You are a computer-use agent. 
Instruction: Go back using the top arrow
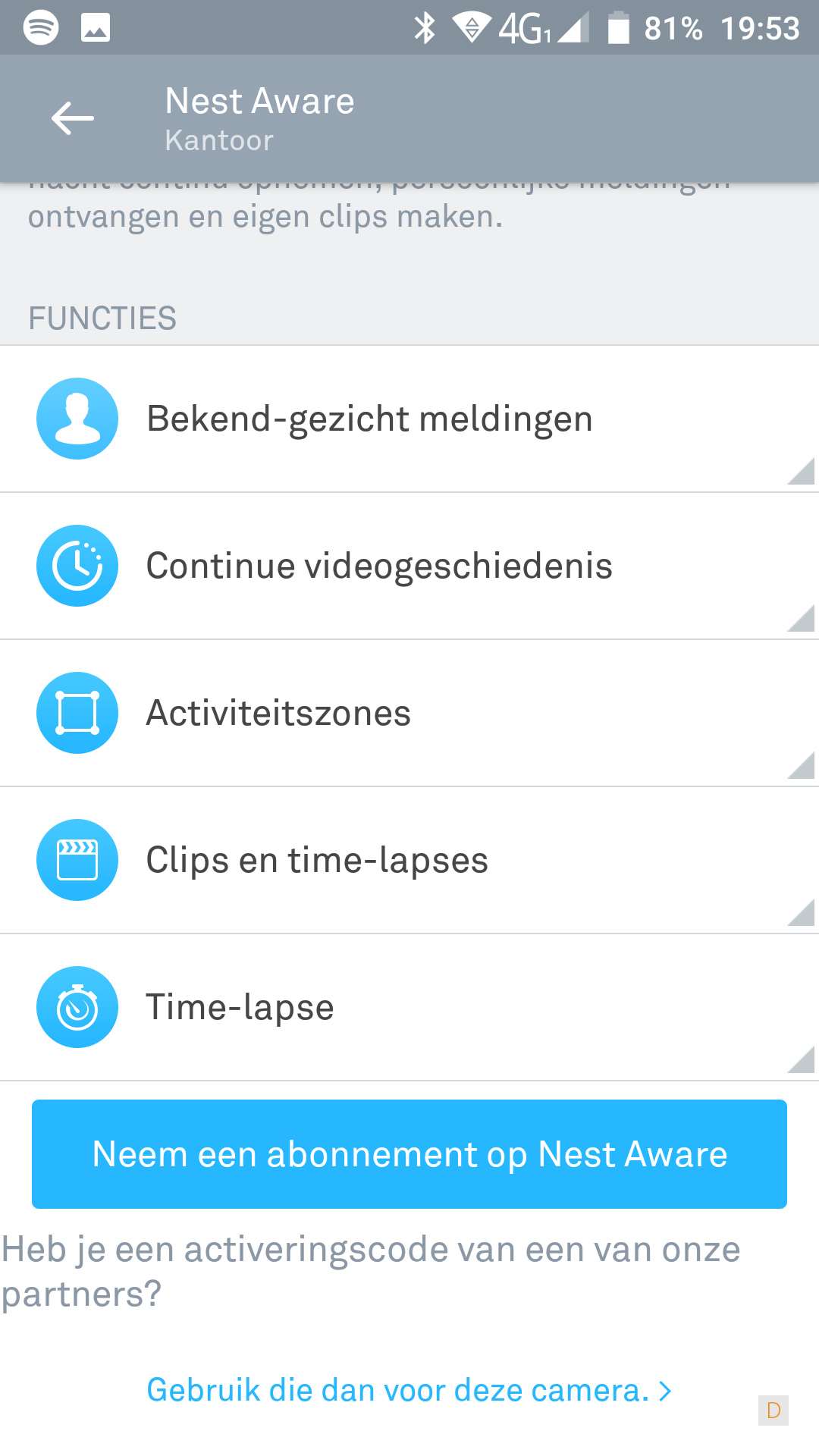tap(73, 118)
